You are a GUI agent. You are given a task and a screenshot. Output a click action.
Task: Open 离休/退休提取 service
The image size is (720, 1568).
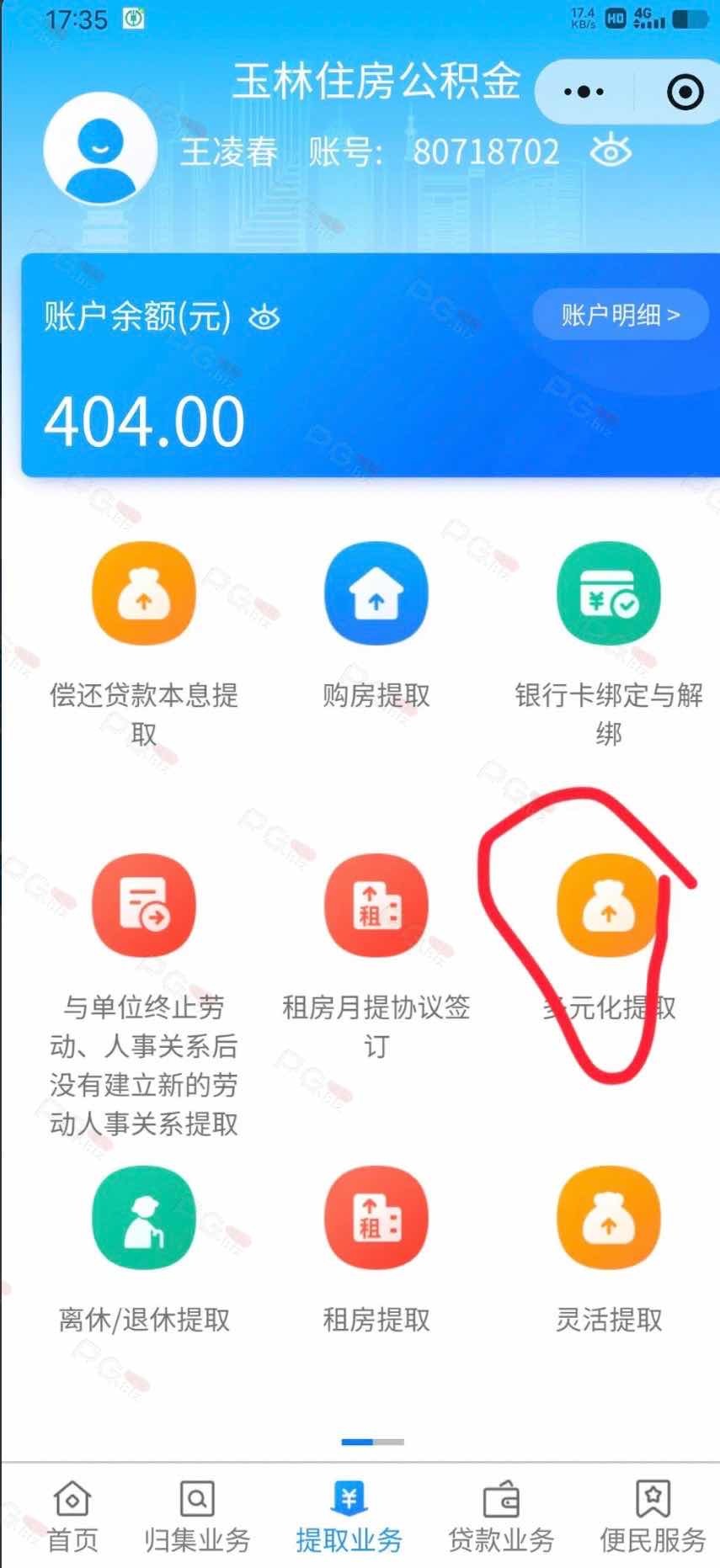pyautogui.click(x=143, y=1218)
